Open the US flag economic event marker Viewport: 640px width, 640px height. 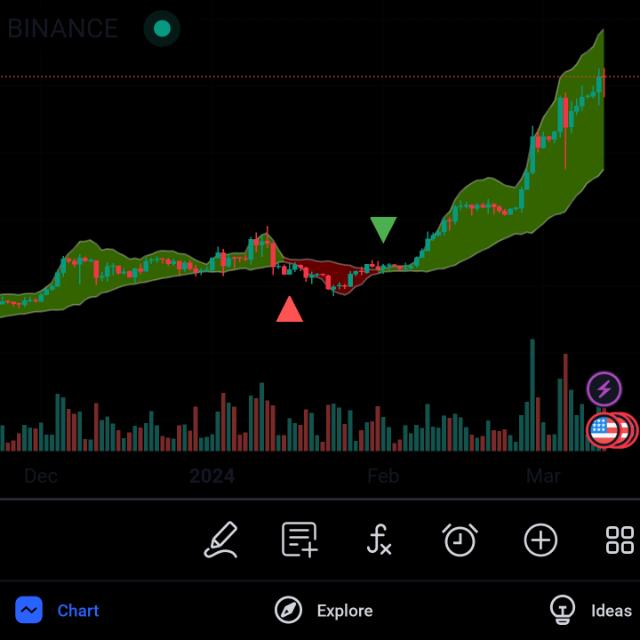click(603, 430)
